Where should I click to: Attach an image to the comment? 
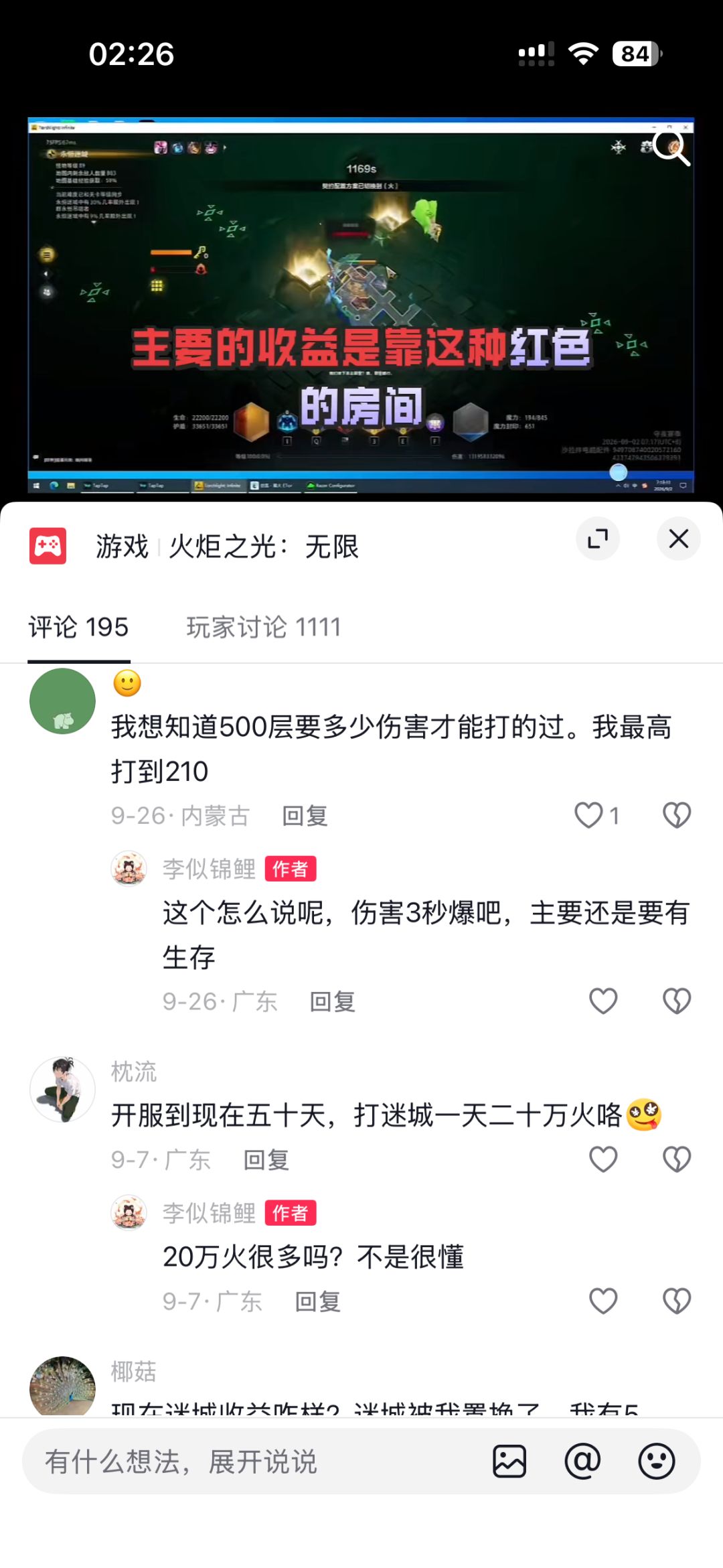coord(510,1461)
